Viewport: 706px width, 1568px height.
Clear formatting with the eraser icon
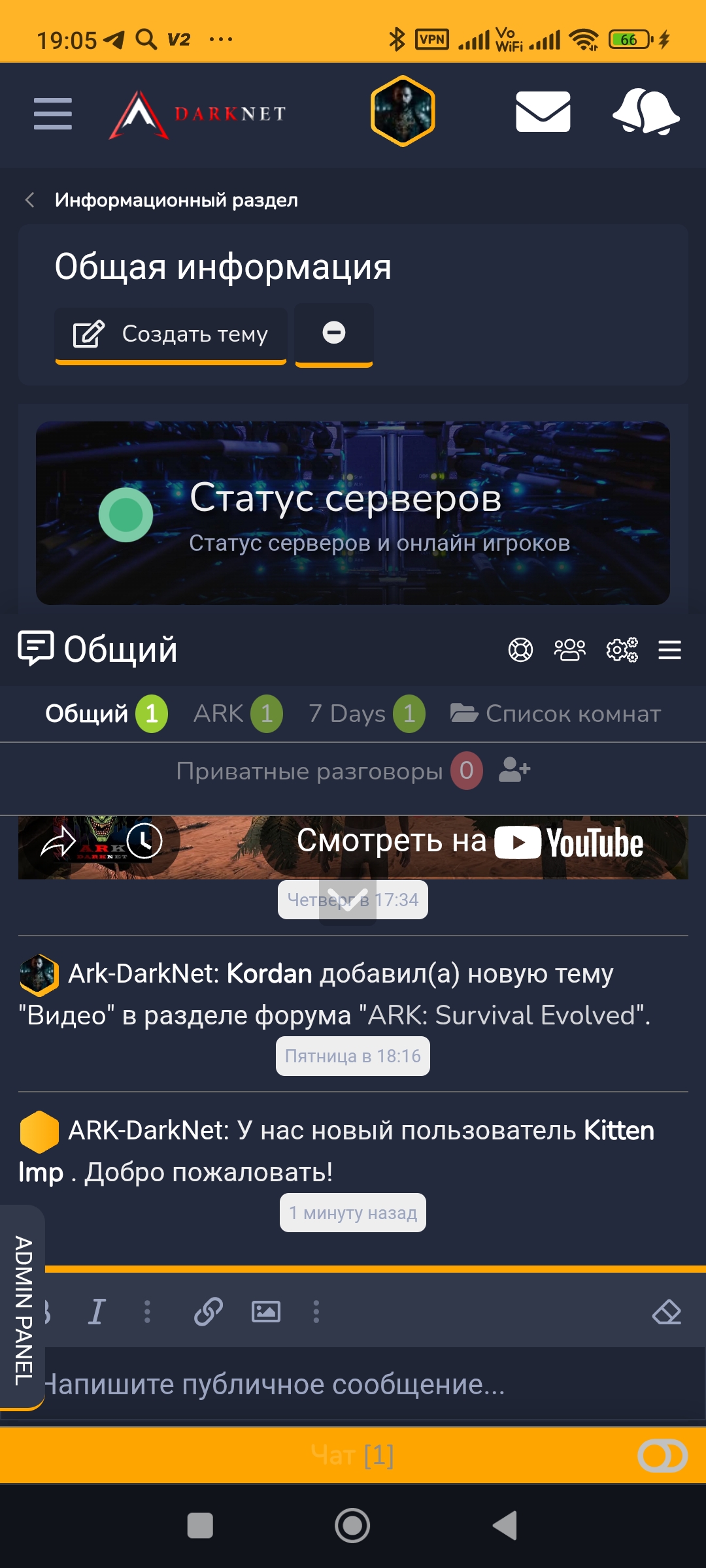pyautogui.click(x=667, y=1311)
